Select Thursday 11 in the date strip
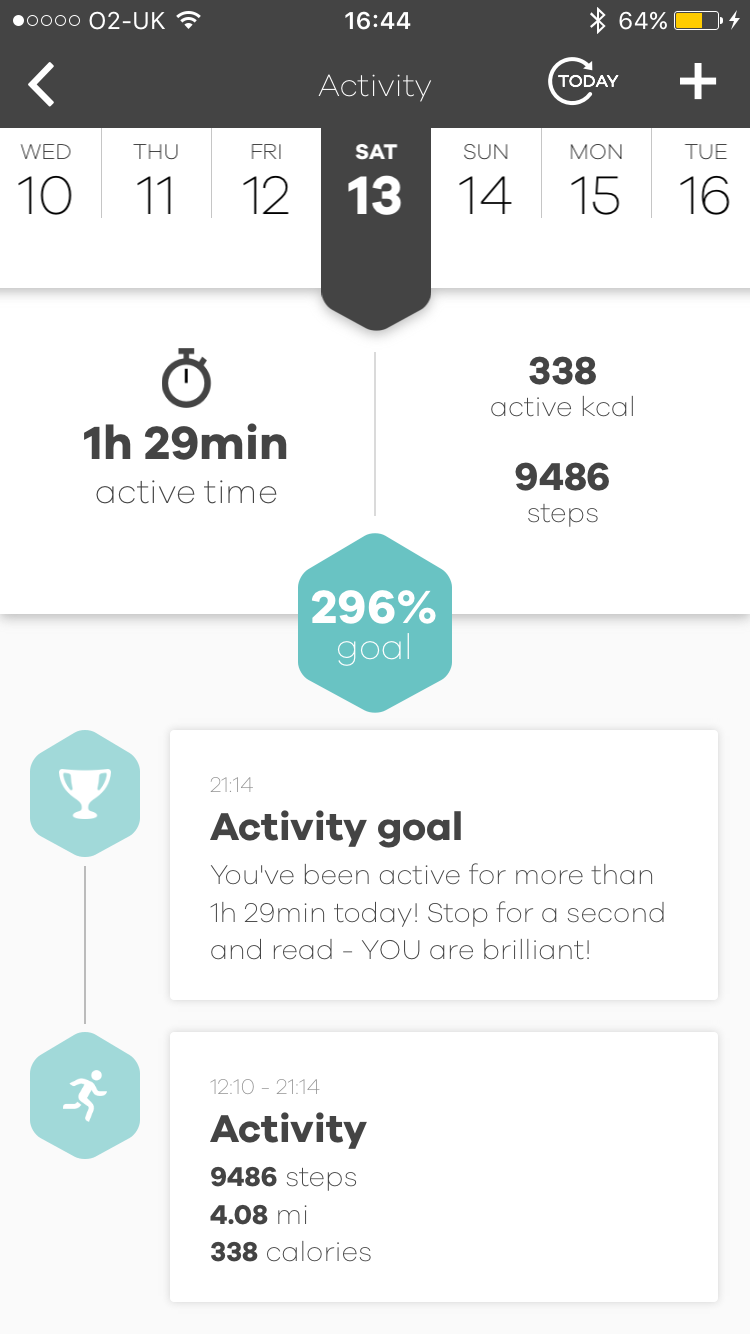This screenshot has width=750, height=1334. point(156,182)
